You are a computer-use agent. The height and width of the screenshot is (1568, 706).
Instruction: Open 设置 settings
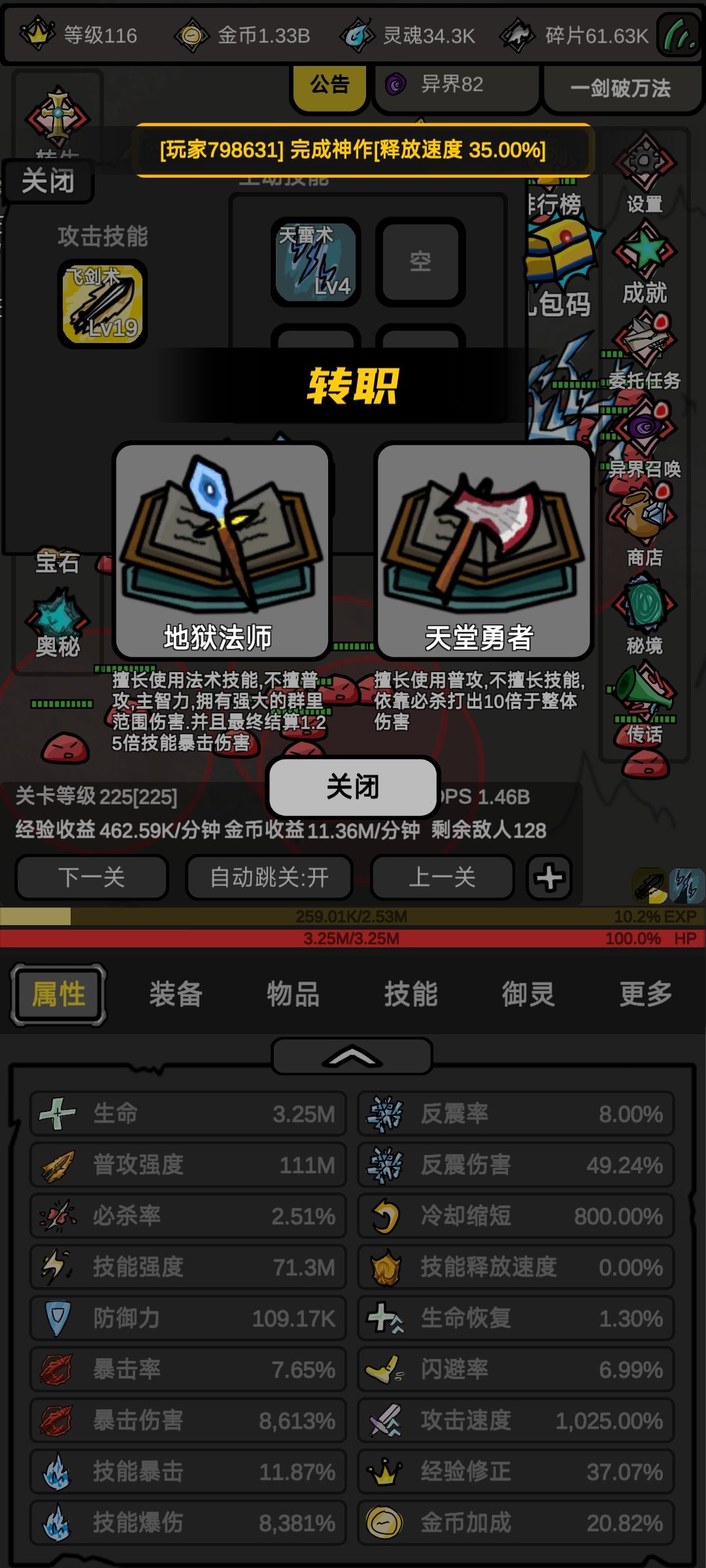(645, 174)
